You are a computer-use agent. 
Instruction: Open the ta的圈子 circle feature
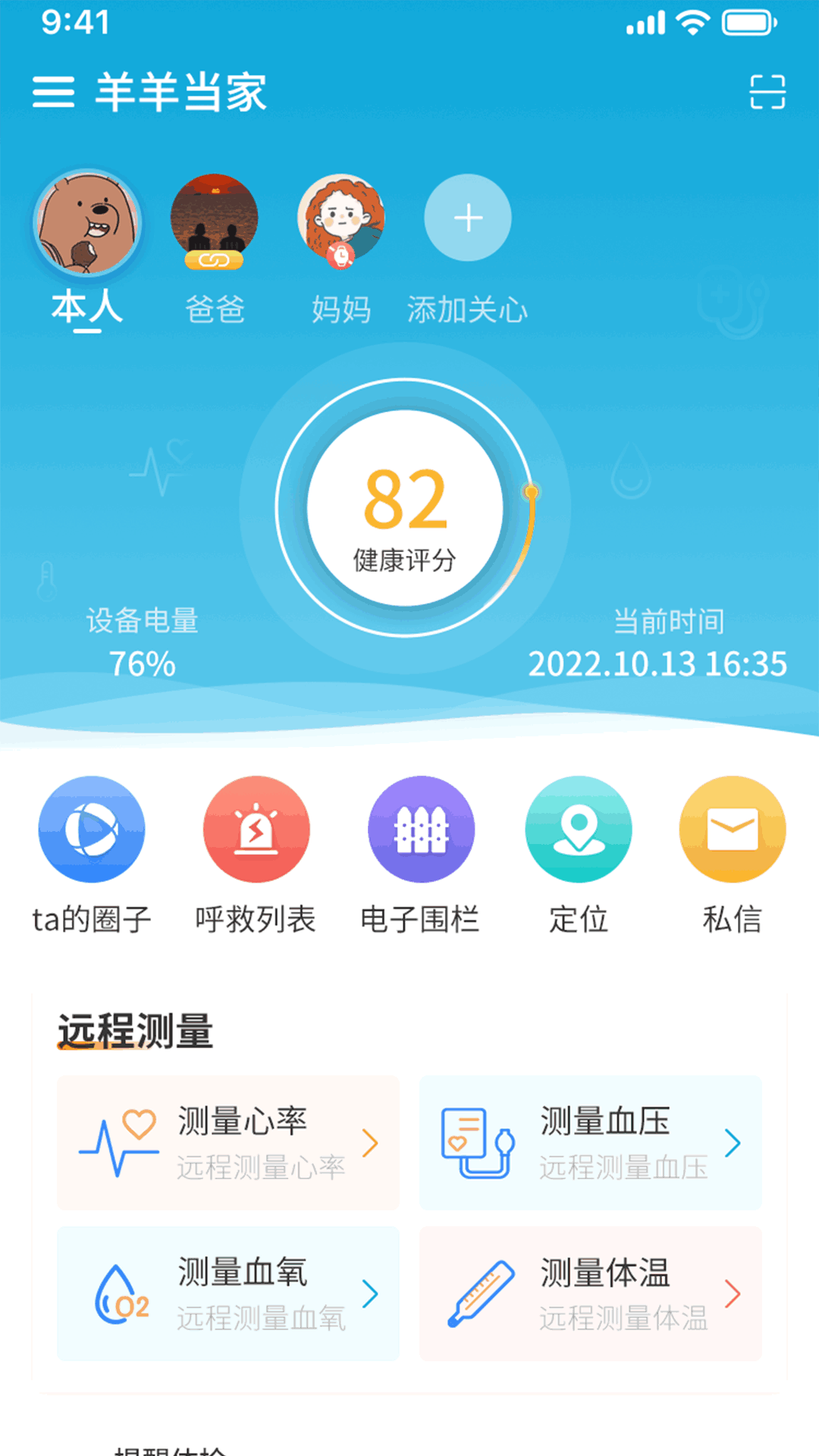pos(91,830)
